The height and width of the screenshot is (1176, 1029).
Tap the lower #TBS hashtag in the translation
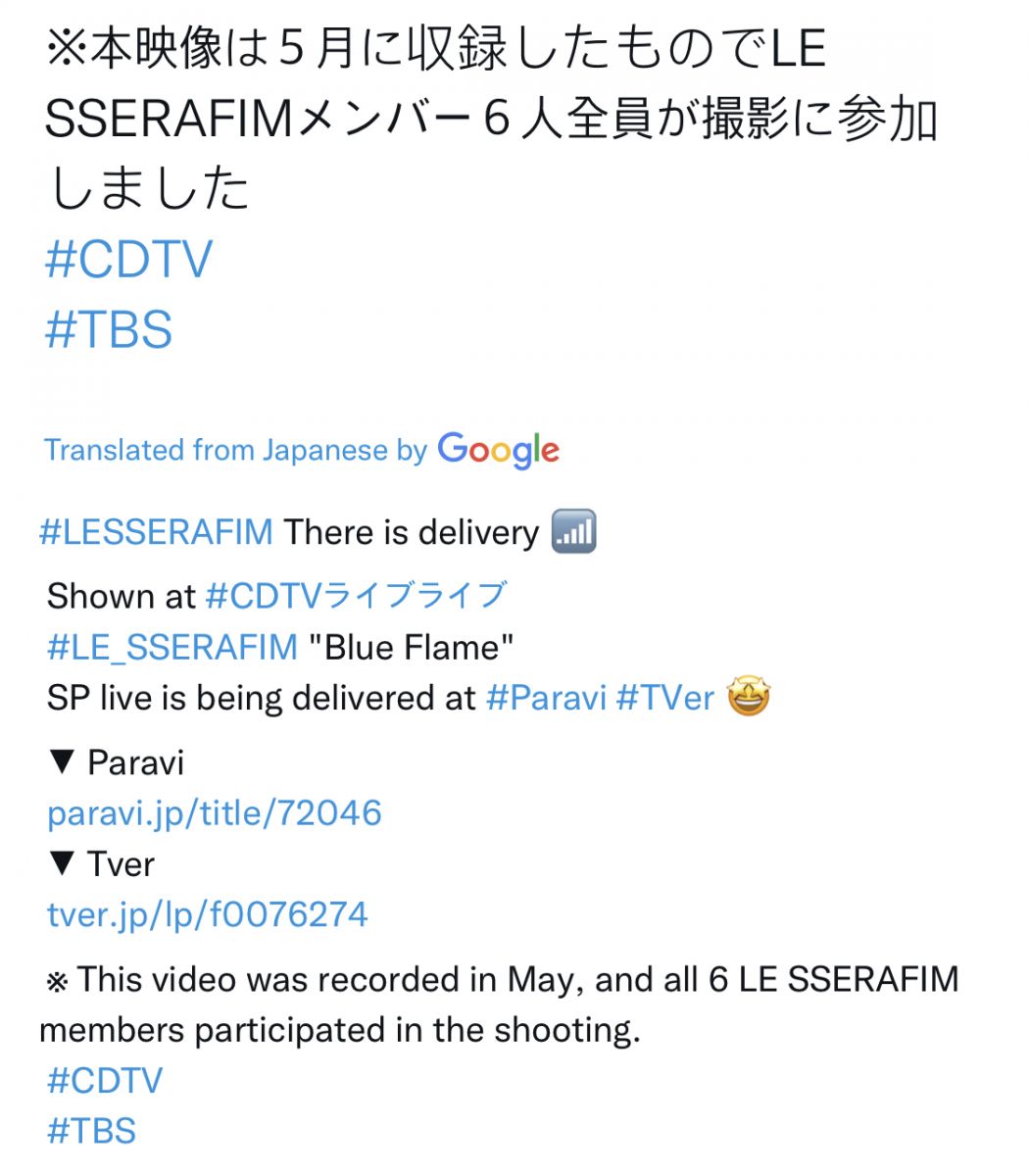pyautogui.click(x=92, y=1131)
